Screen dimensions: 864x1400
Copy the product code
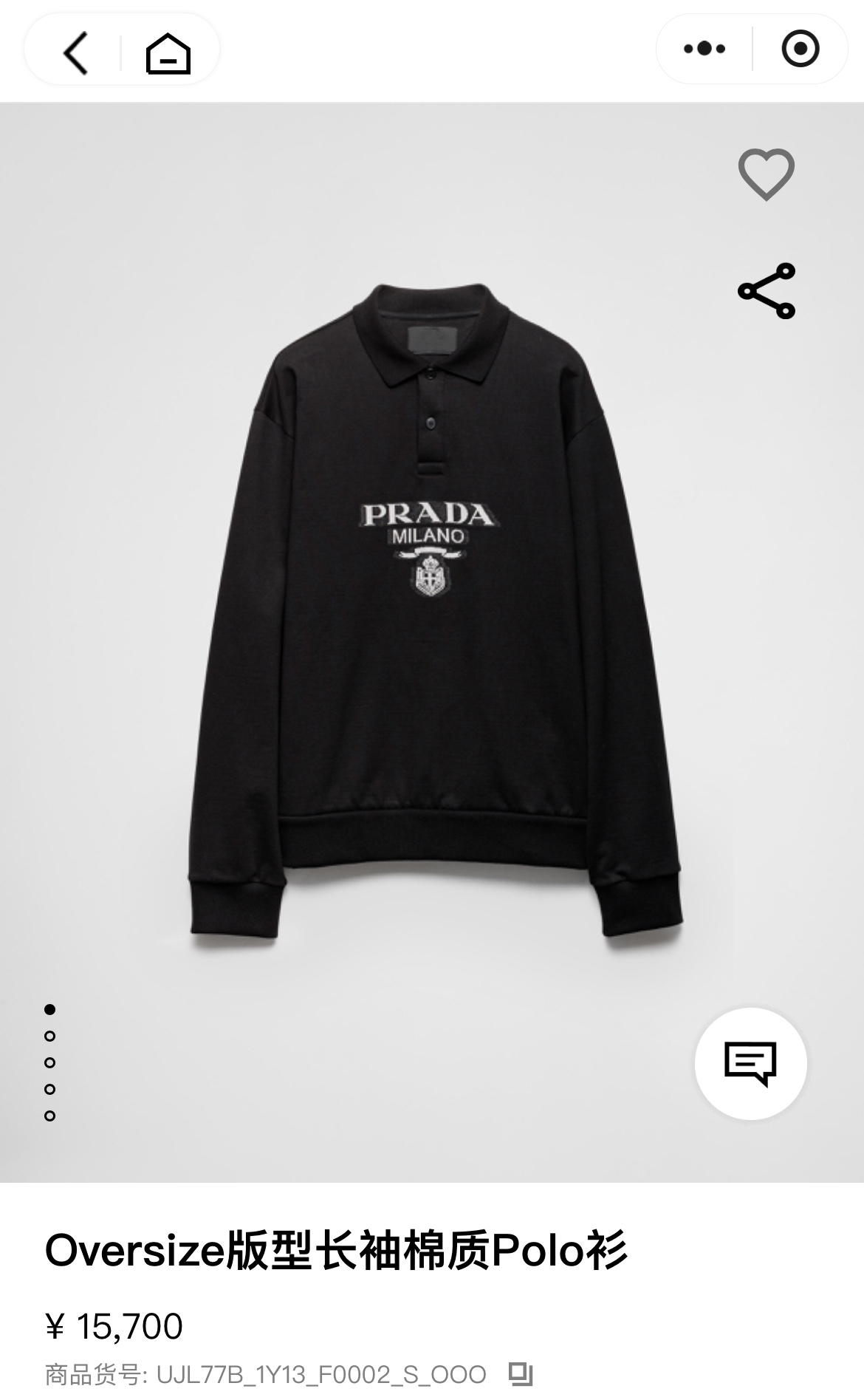point(521,1375)
